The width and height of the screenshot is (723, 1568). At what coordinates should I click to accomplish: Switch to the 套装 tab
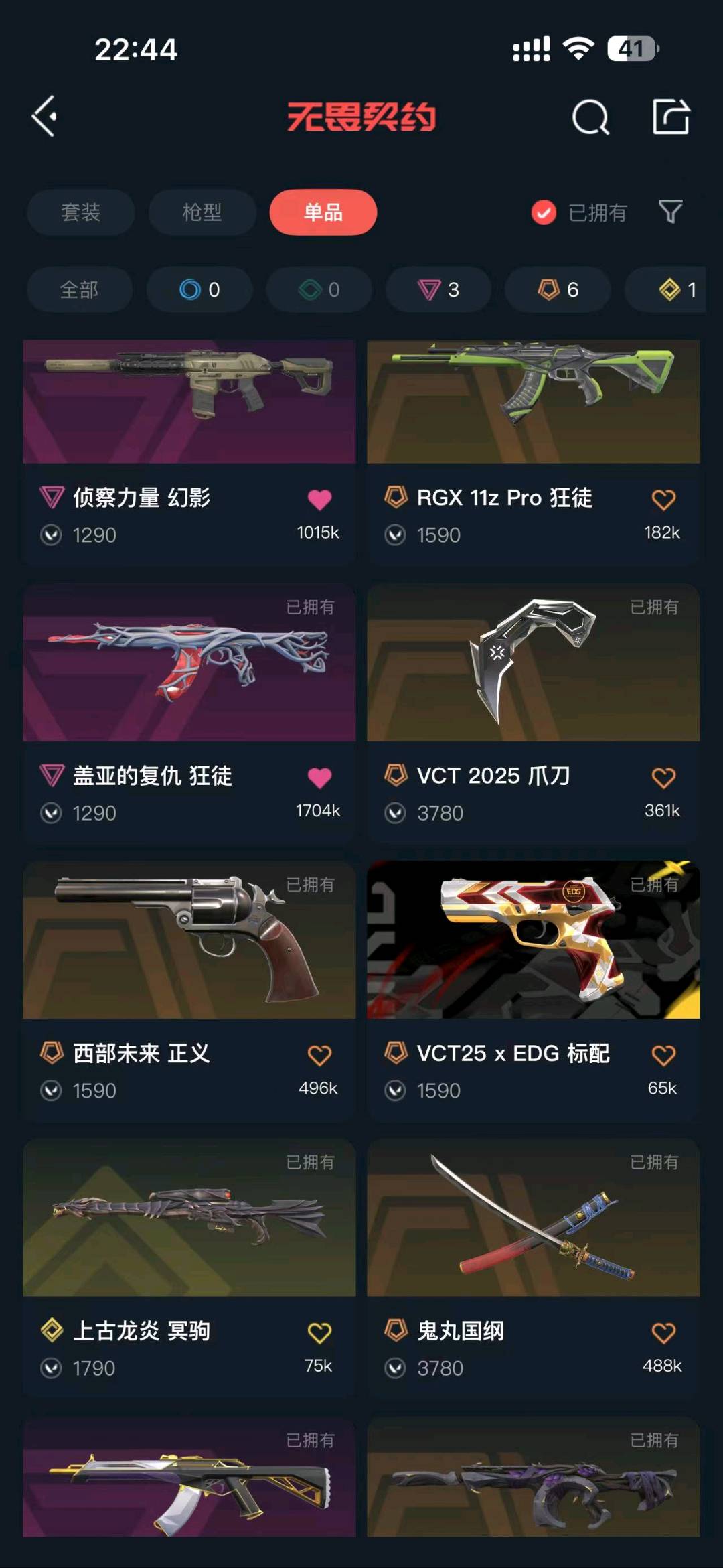pos(80,212)
